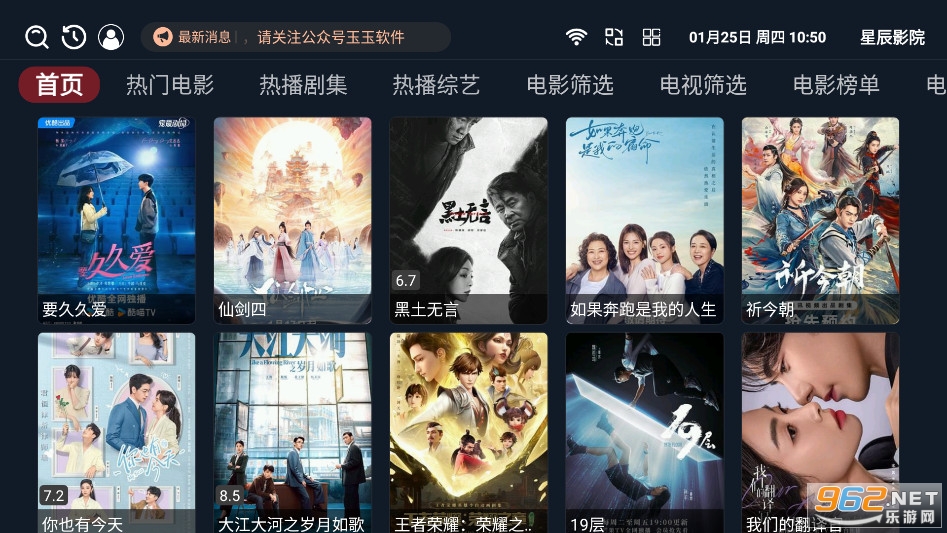
Task: Open the 仙剑四 show card
Action: 292,220
